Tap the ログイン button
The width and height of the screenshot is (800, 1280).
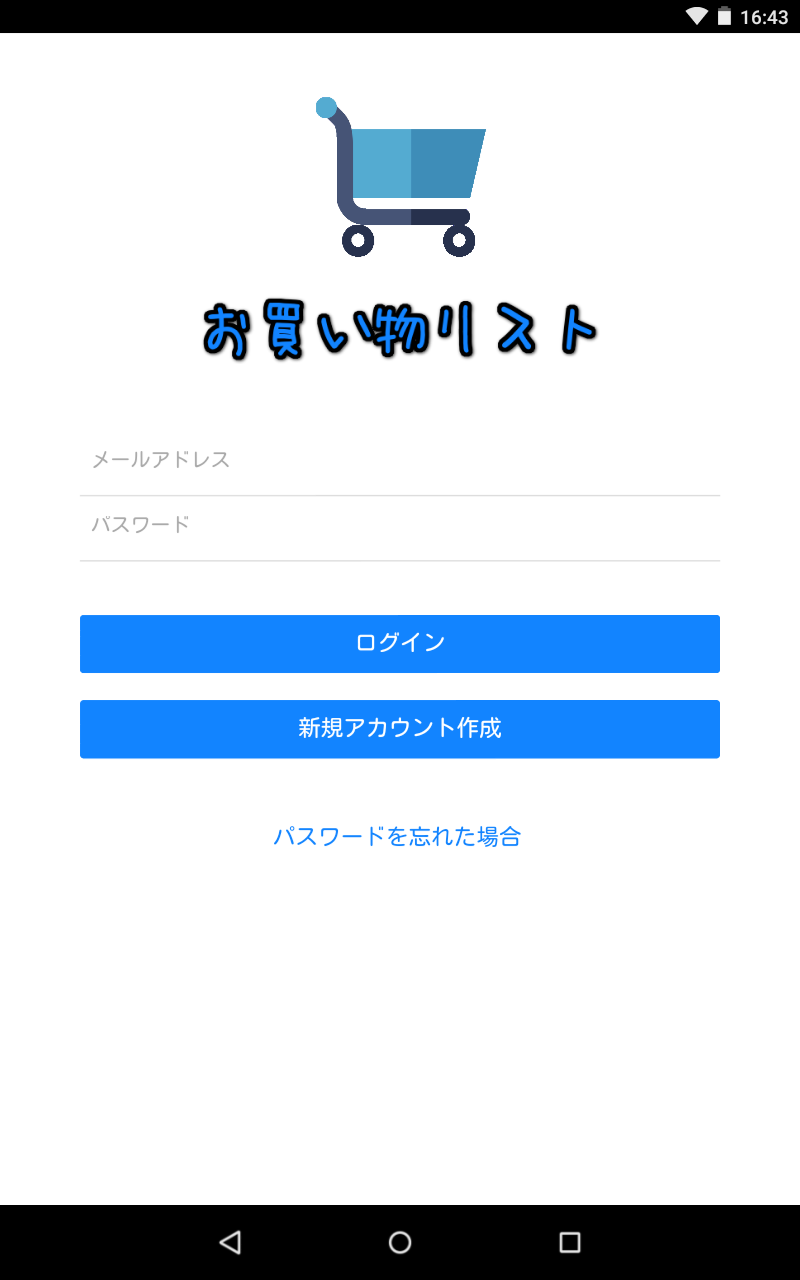pos(400,643)
